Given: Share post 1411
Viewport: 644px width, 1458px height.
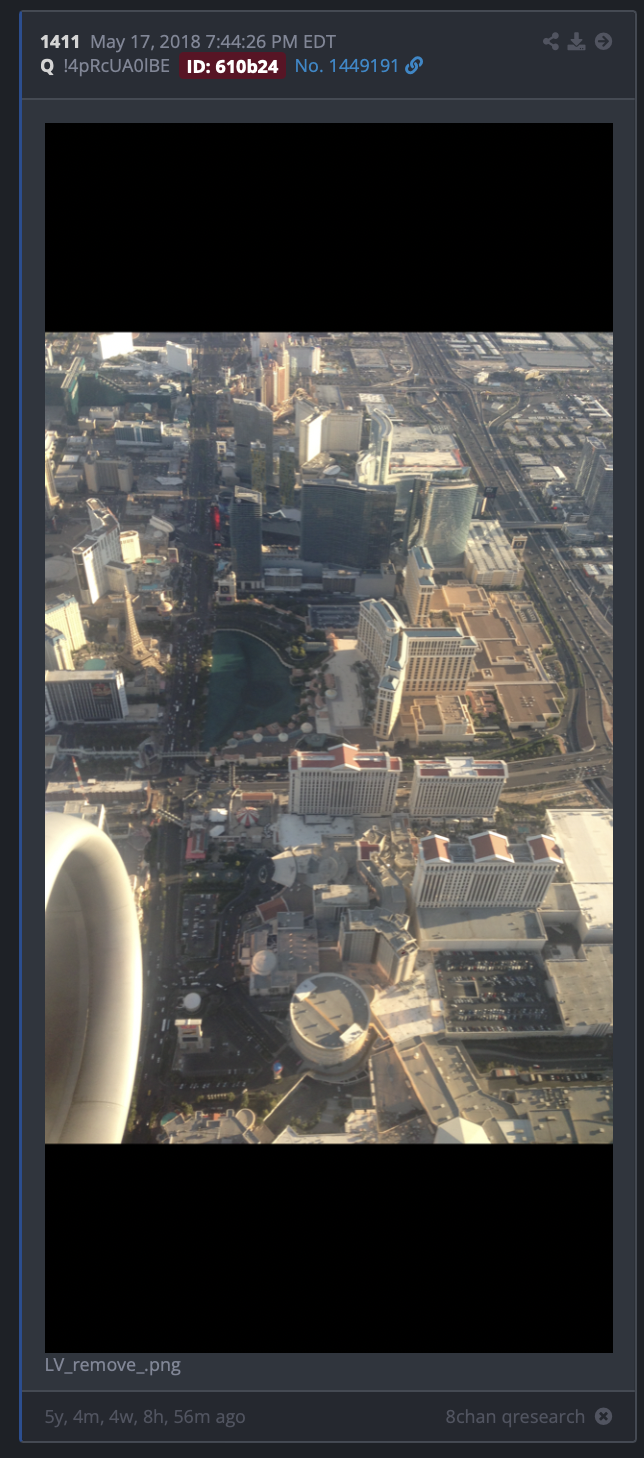Looking at the screenshot, I should point(551,41).
